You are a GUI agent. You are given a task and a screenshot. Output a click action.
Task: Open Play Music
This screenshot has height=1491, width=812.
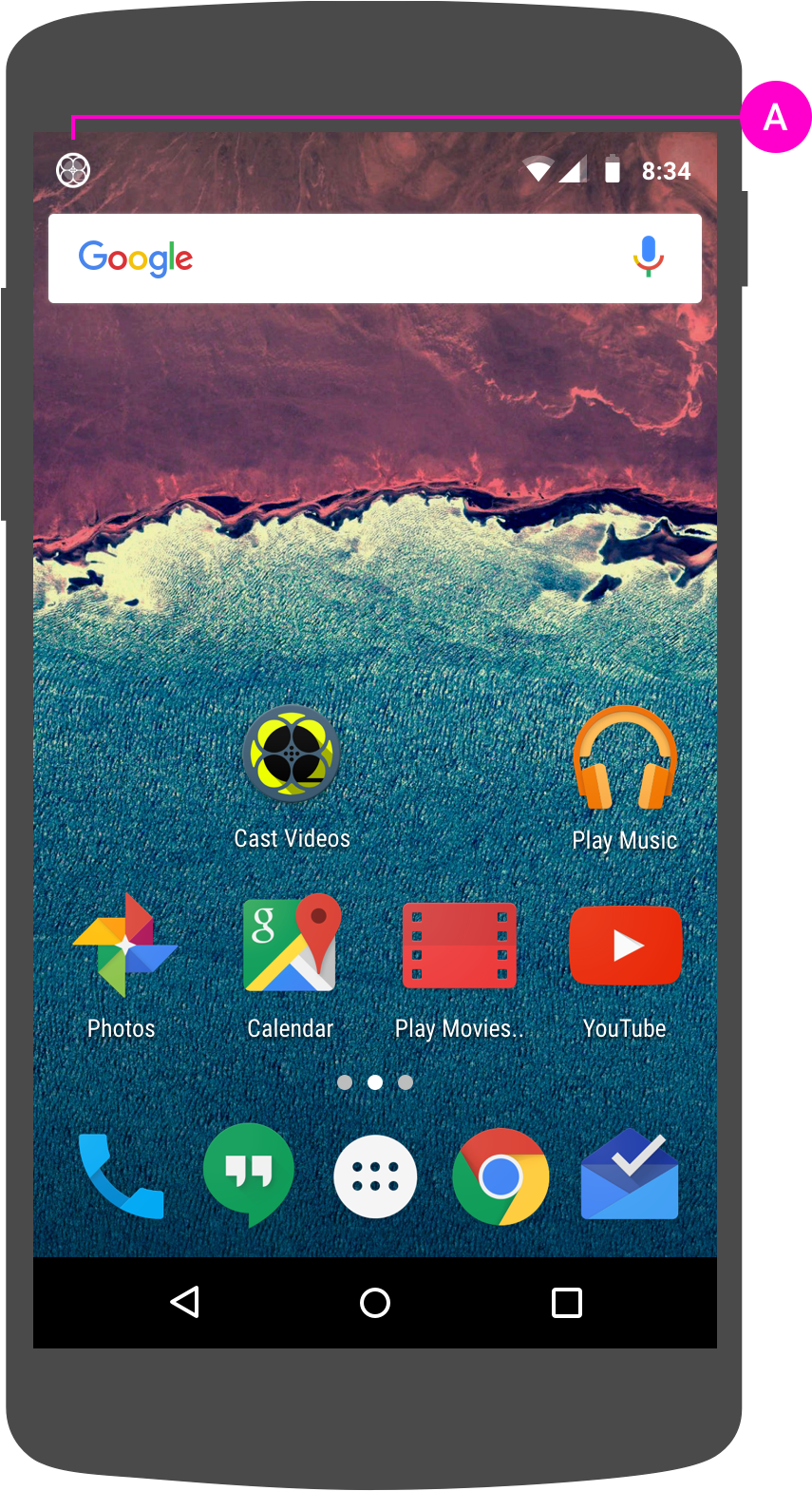coord(624,760)
